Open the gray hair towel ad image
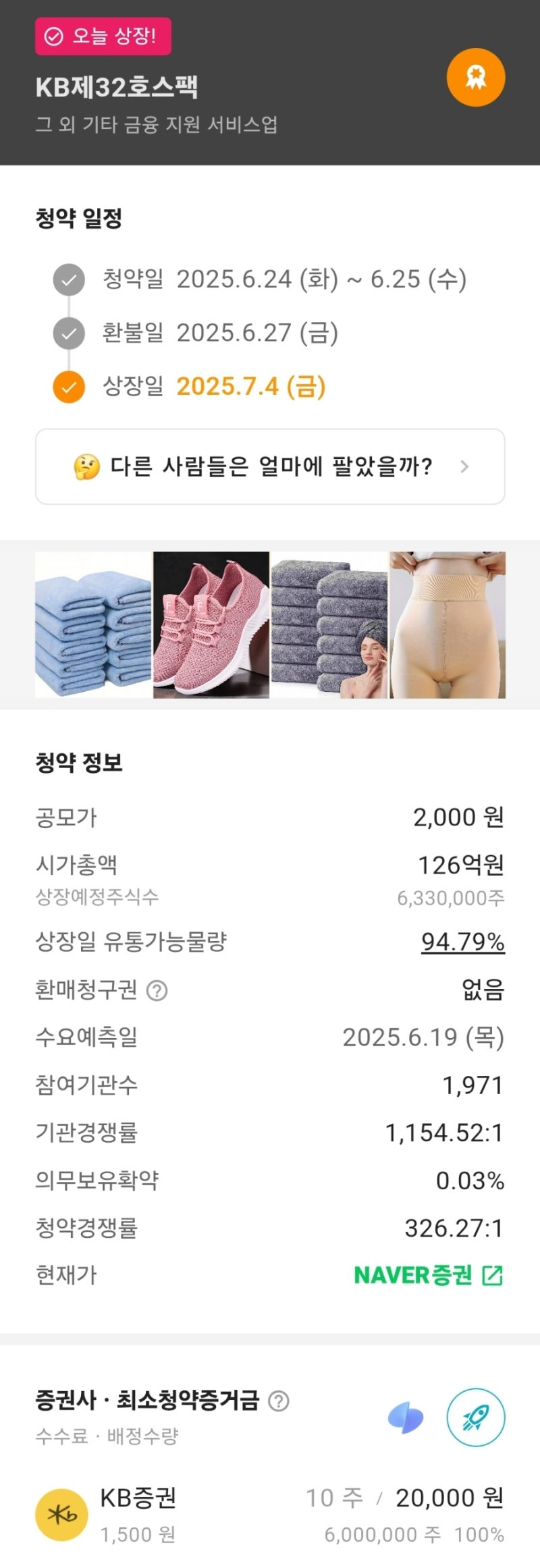 (x=329, y=625)
